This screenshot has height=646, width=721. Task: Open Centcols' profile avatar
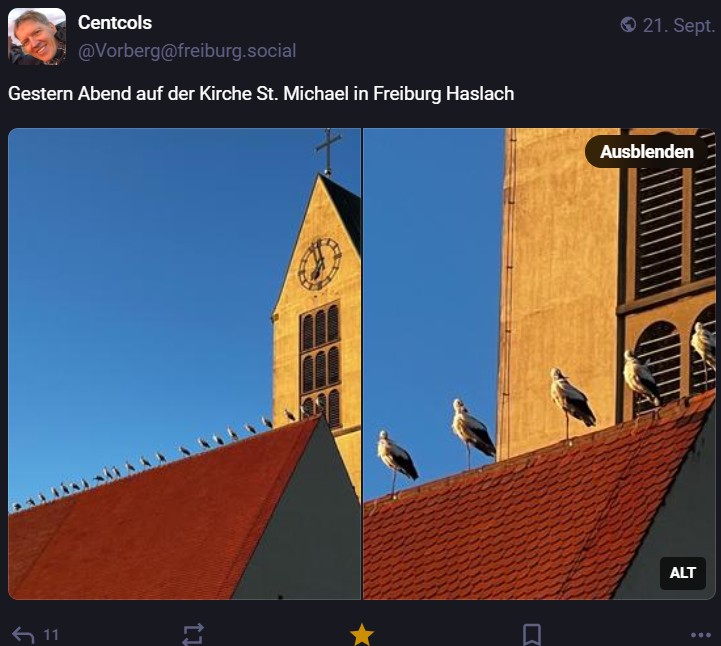coord(37,37)
